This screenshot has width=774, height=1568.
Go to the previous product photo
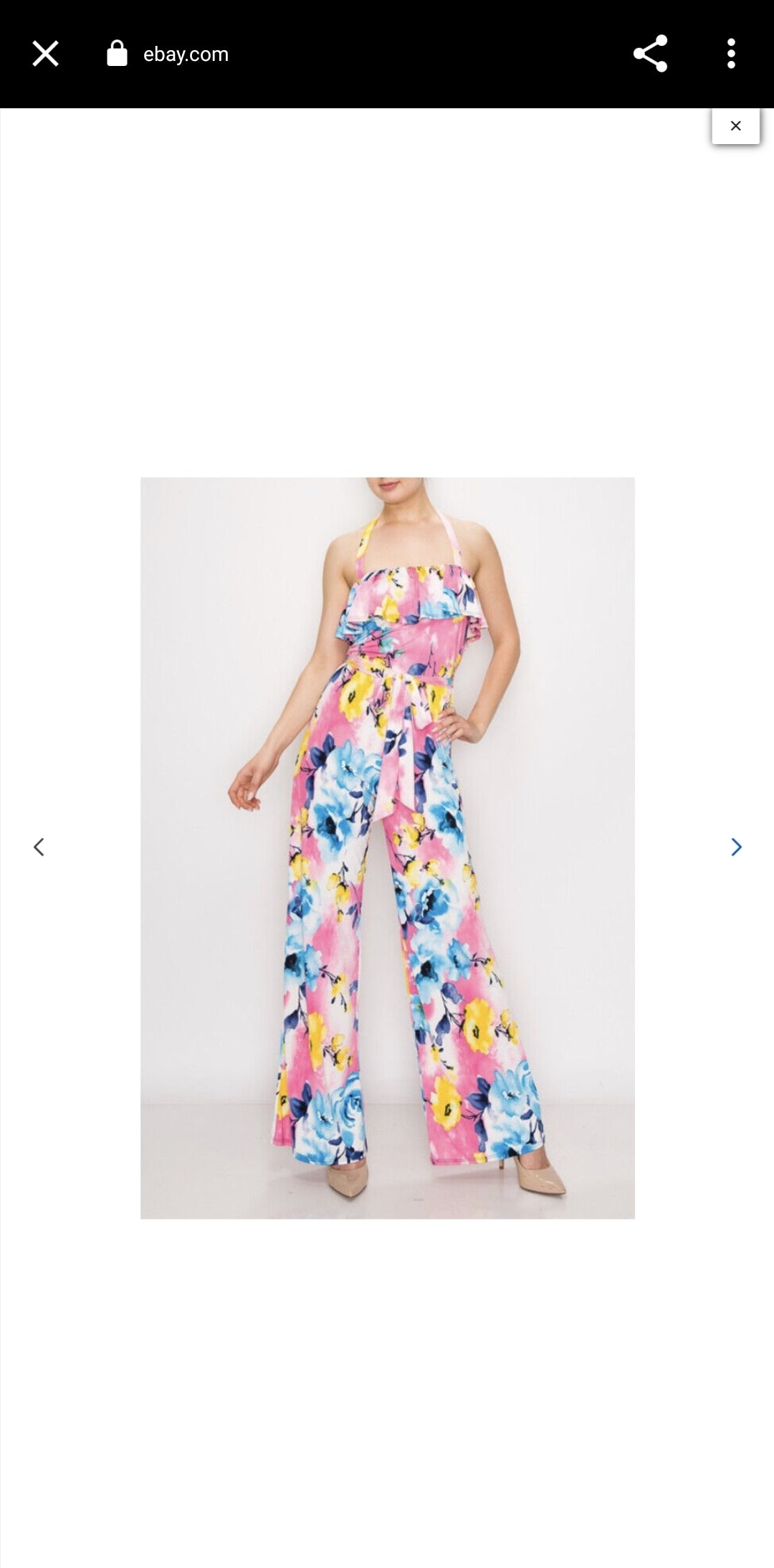pyautogui.click(x=39, y=847)
